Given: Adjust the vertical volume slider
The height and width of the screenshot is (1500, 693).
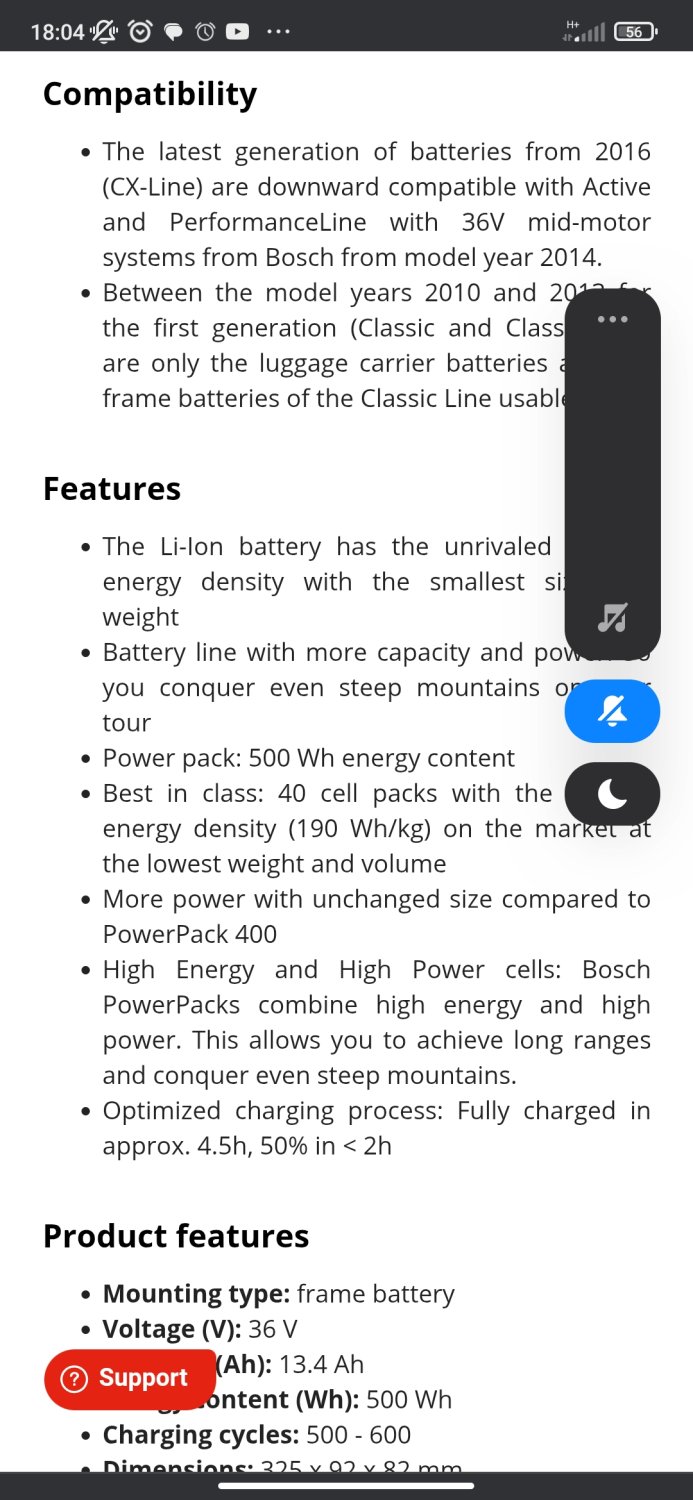Looking at the screenshot, I should 612,470.
